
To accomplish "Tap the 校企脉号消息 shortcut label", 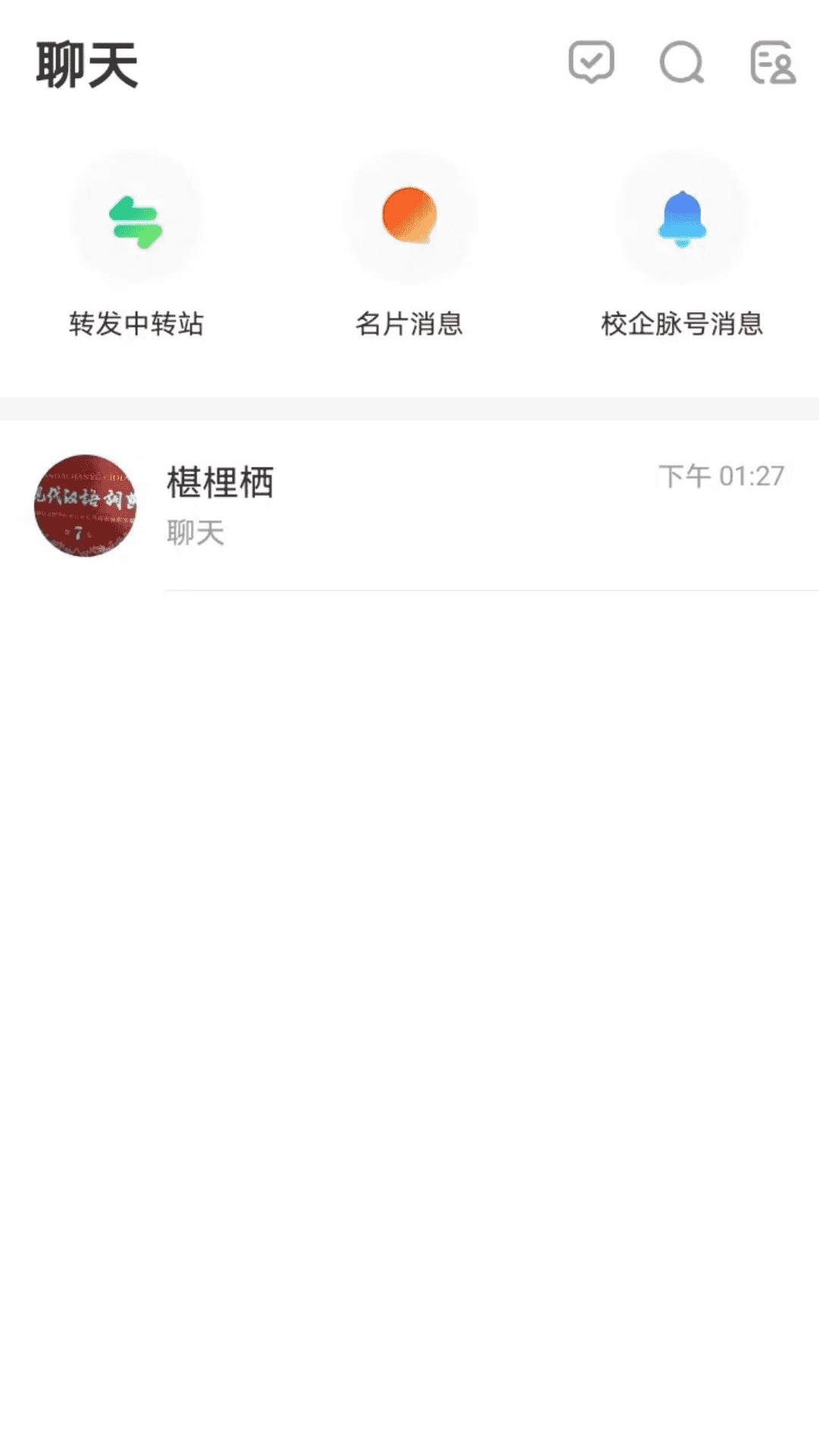I will point(681,322).
